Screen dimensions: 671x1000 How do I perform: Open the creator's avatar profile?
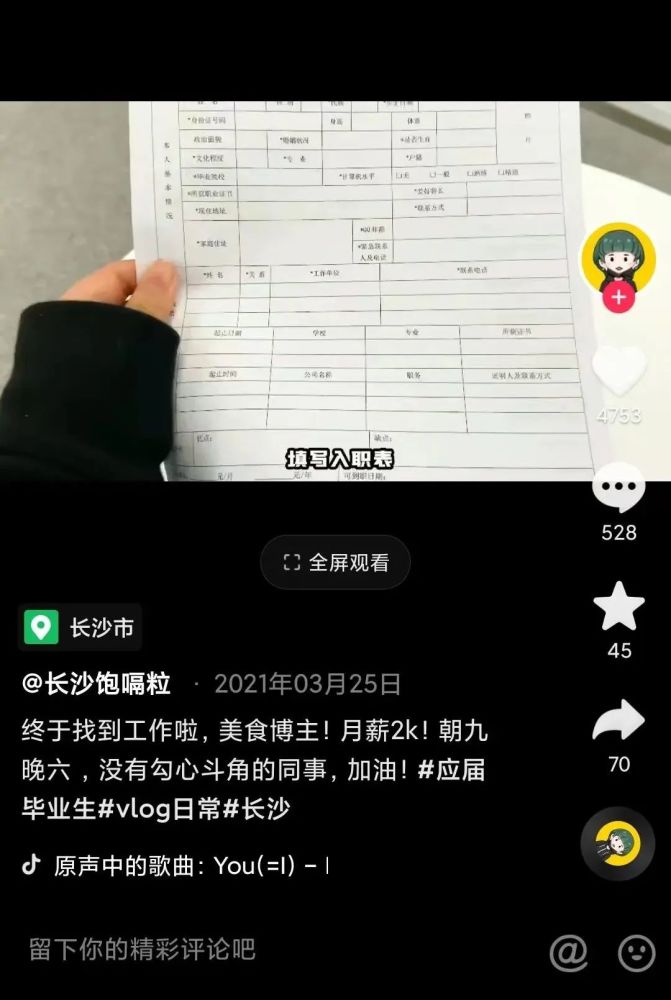[618, 257]
